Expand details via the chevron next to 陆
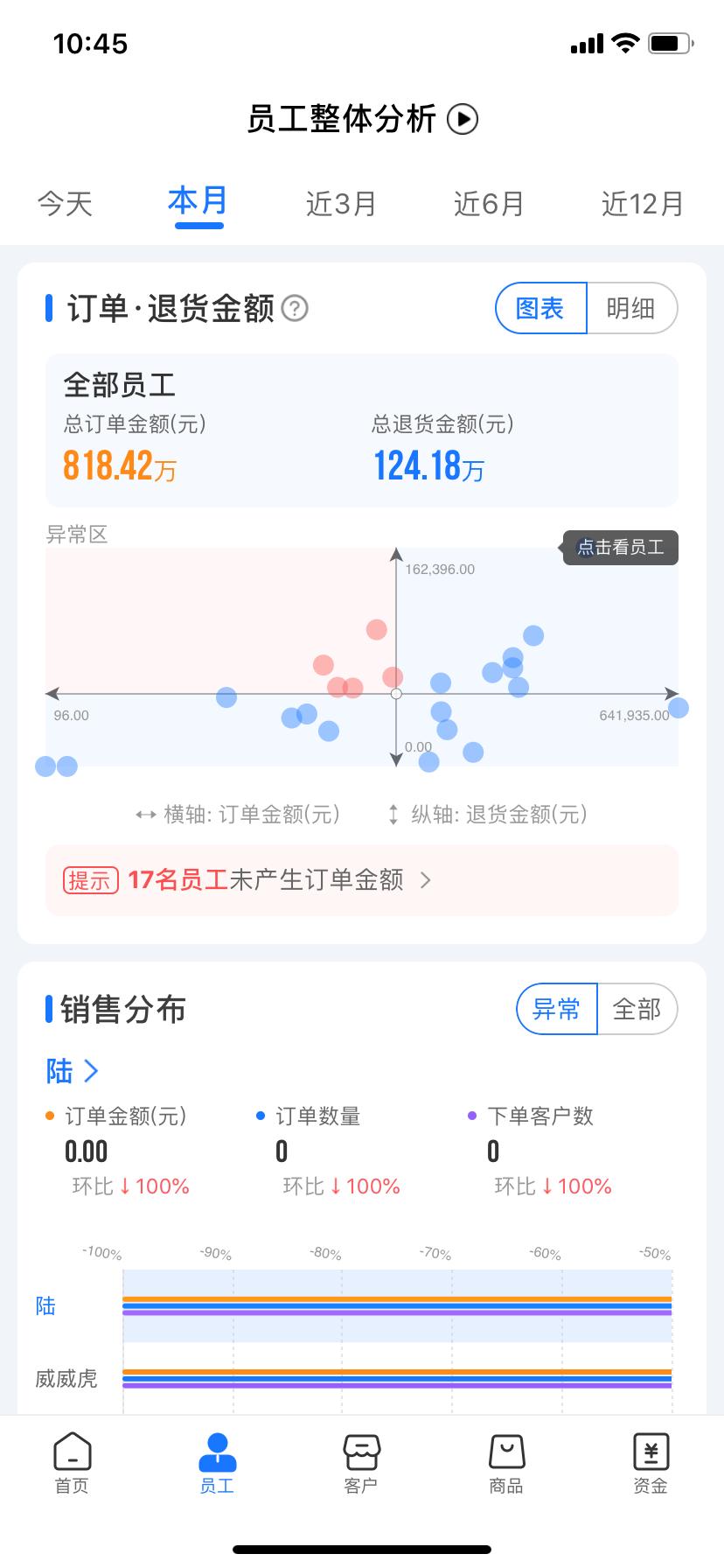The image size is (724, 1568). pos(91,1071)
